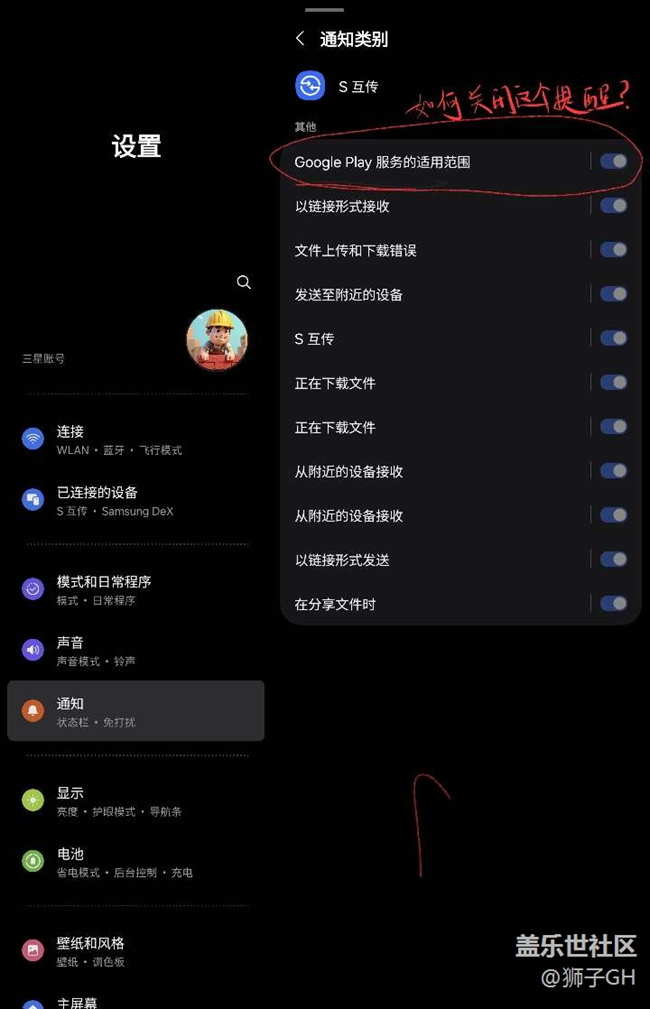Viewport: 650px width, 1009px height.
Task: Toggle 在分享文件时 notifications
Action: tap(614, 603)
